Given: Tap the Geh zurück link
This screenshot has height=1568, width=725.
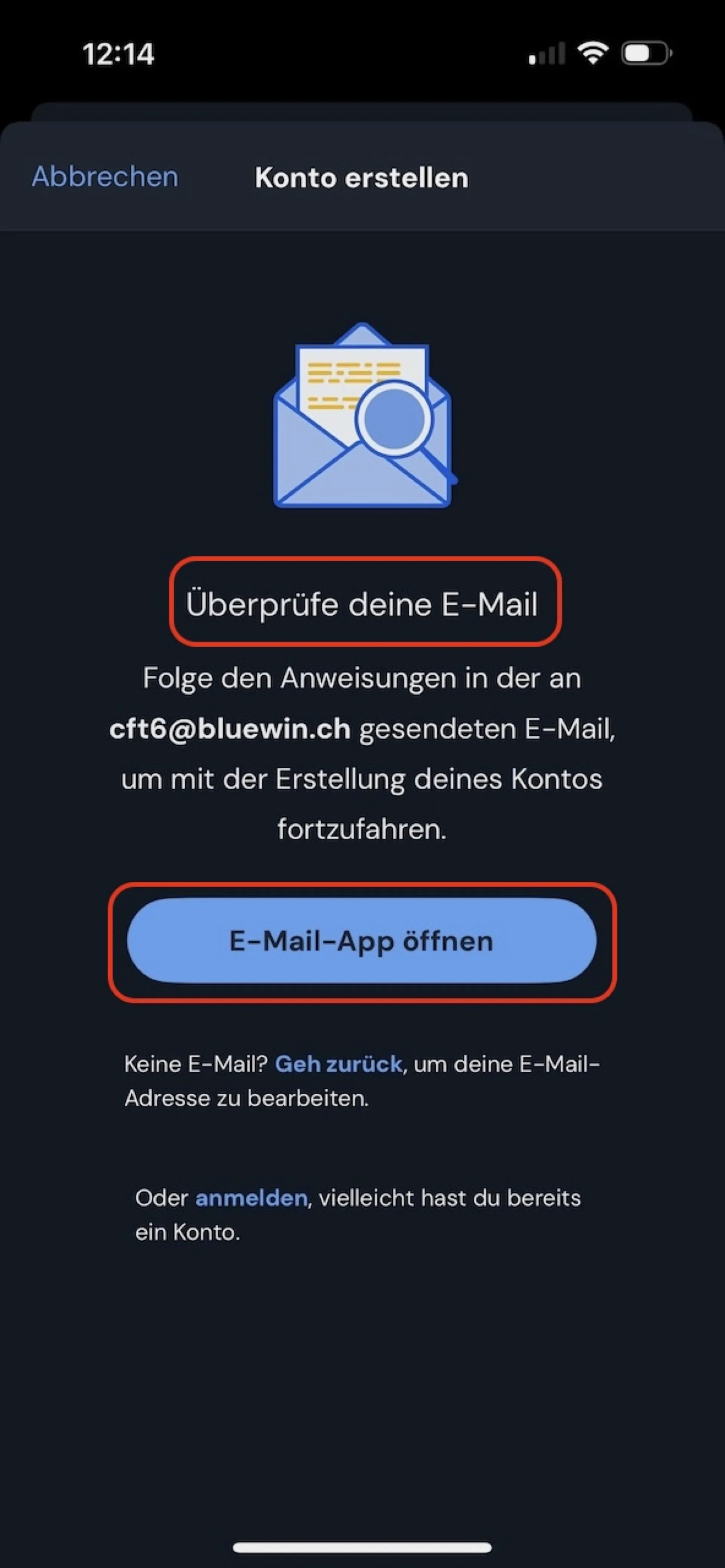Looking at the screenshot, I should pyautogui.click(x=338, y=1064).
